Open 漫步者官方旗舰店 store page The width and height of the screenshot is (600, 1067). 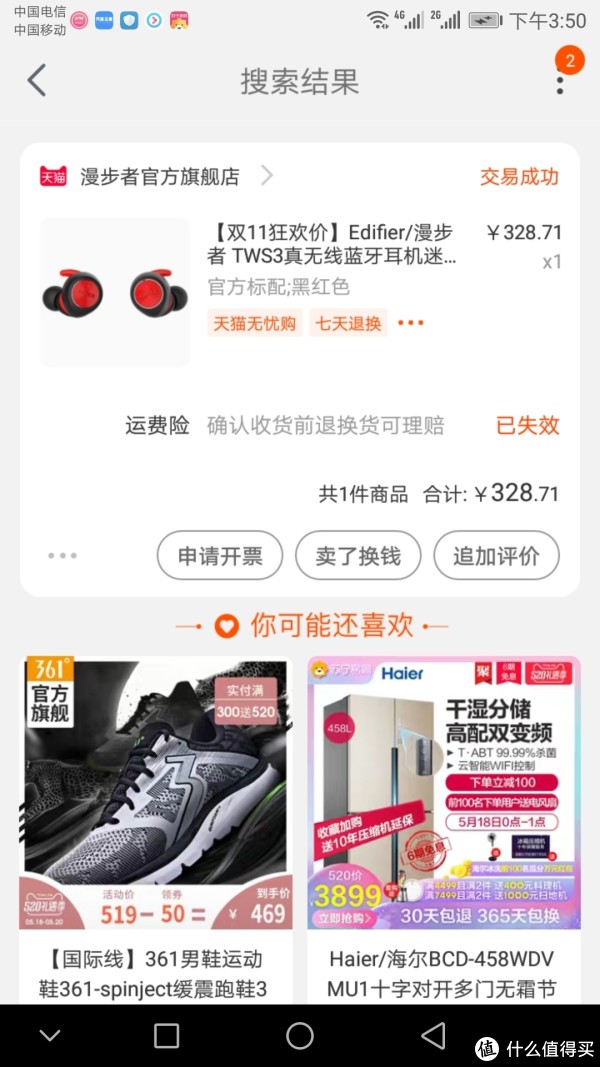158,177
